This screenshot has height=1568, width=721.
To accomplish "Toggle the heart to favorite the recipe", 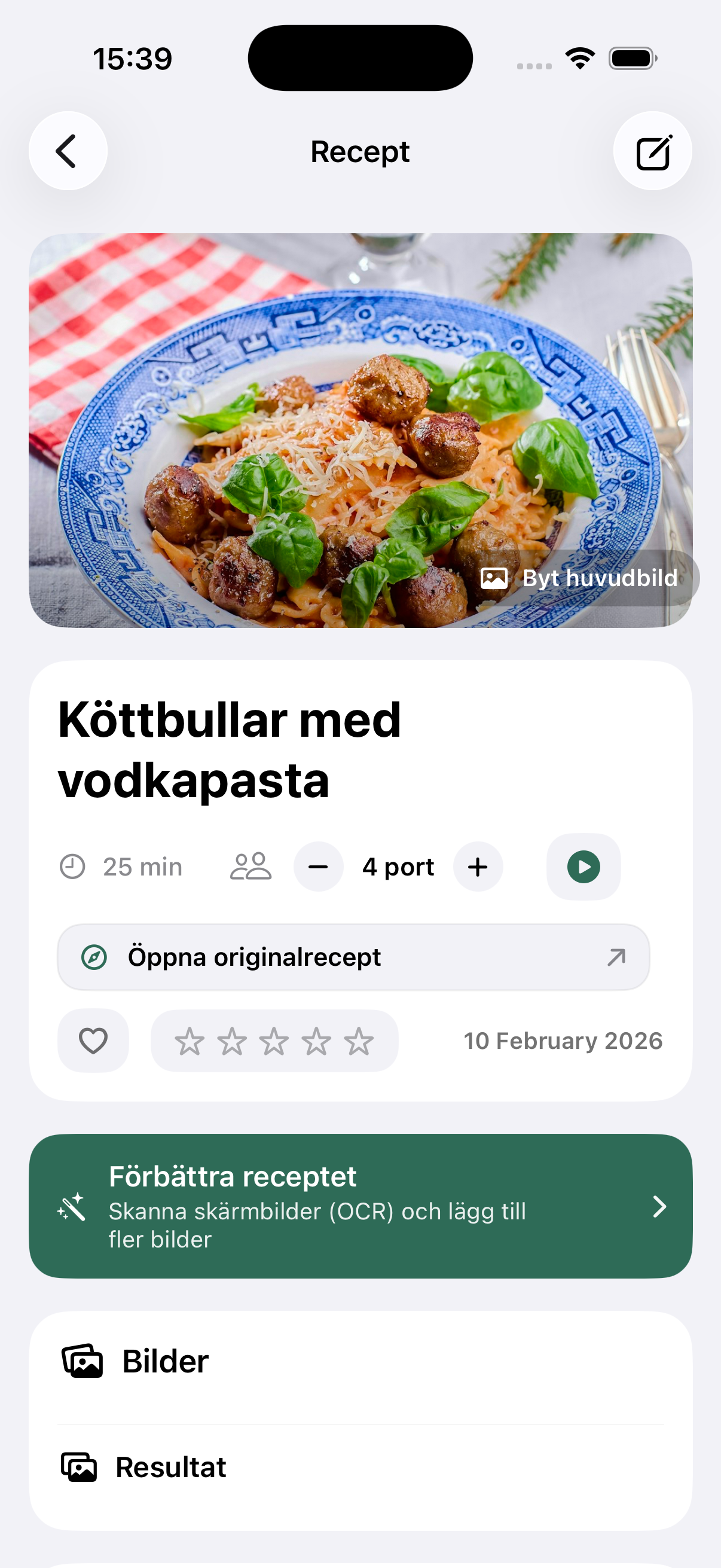I will click(93, 1041).
